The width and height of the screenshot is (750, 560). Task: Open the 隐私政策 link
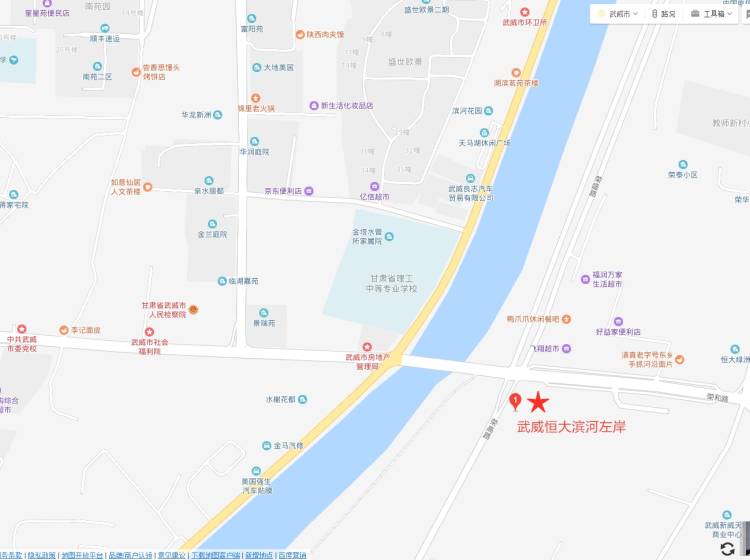[42, 554]
